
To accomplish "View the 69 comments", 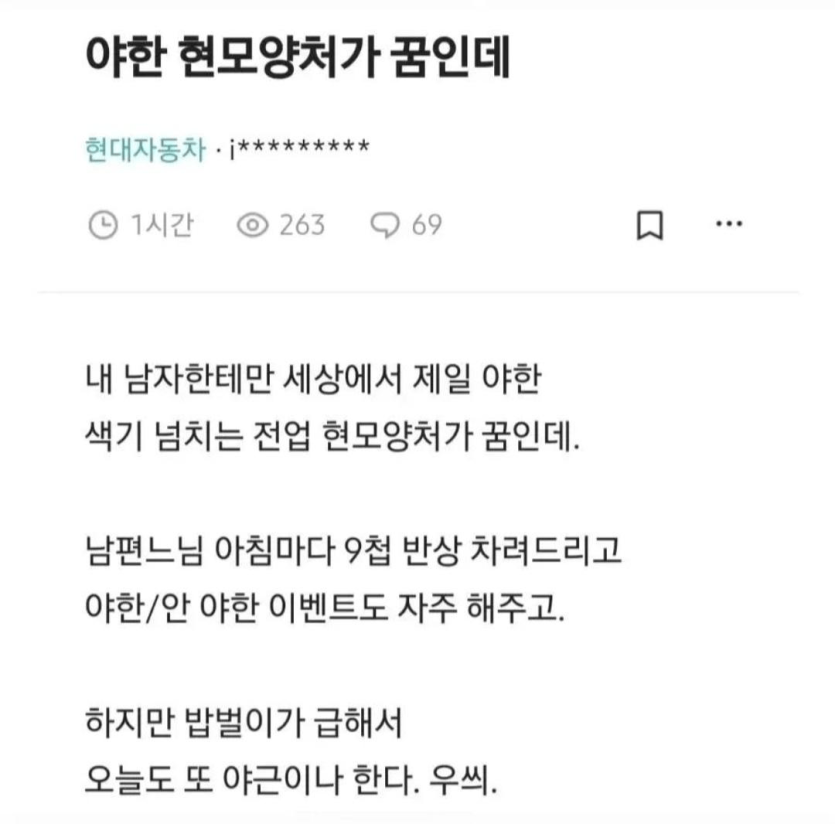I will coord(407,225).
